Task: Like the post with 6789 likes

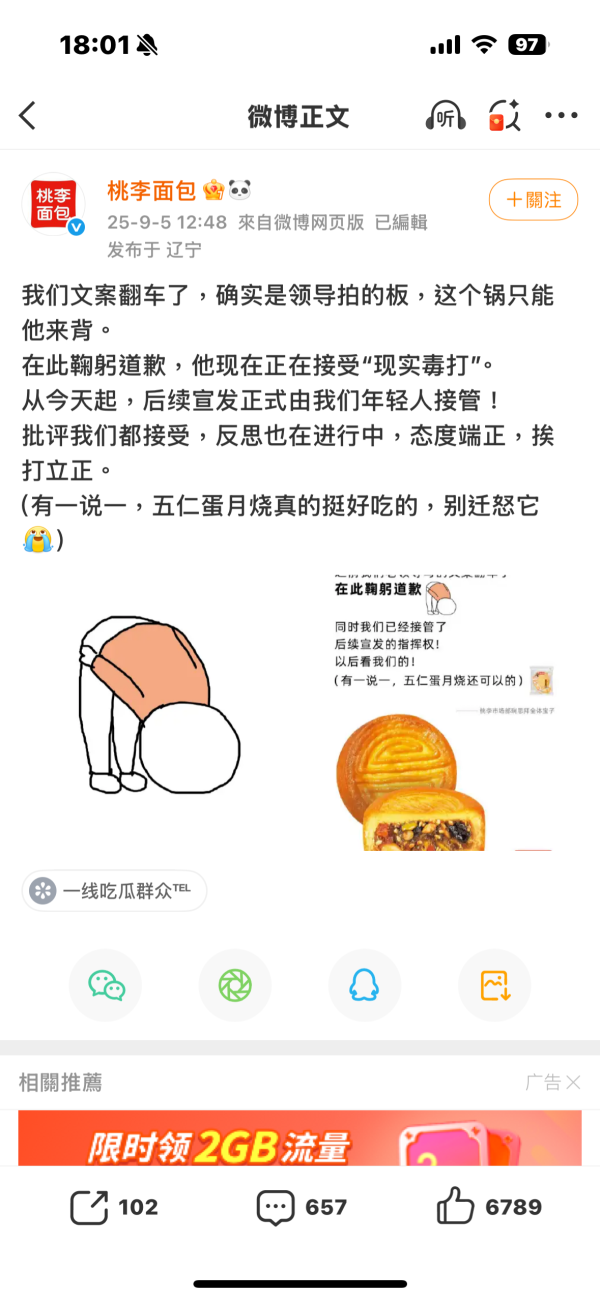Action: coord(489,1207)
